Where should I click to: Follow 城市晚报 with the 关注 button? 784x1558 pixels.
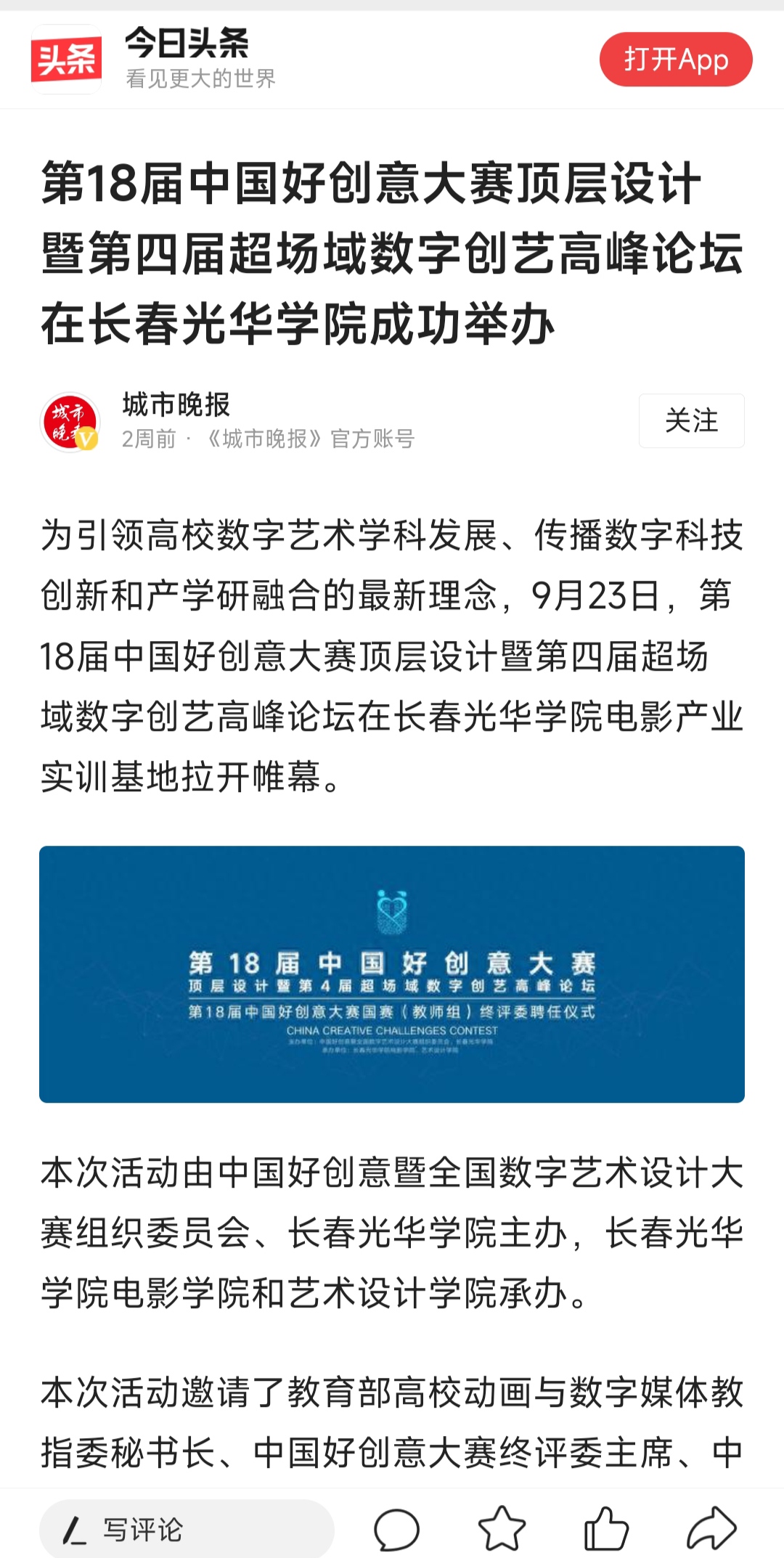691,420
